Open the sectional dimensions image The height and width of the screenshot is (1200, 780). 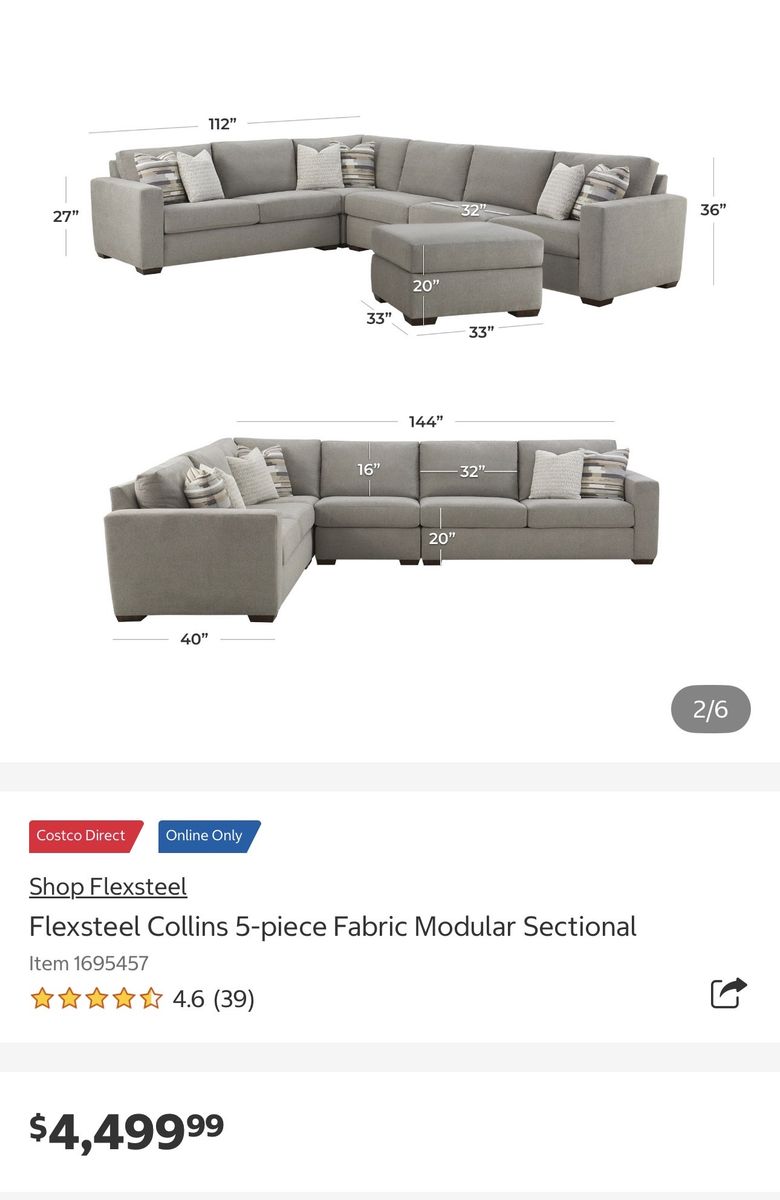pos(390,380)
